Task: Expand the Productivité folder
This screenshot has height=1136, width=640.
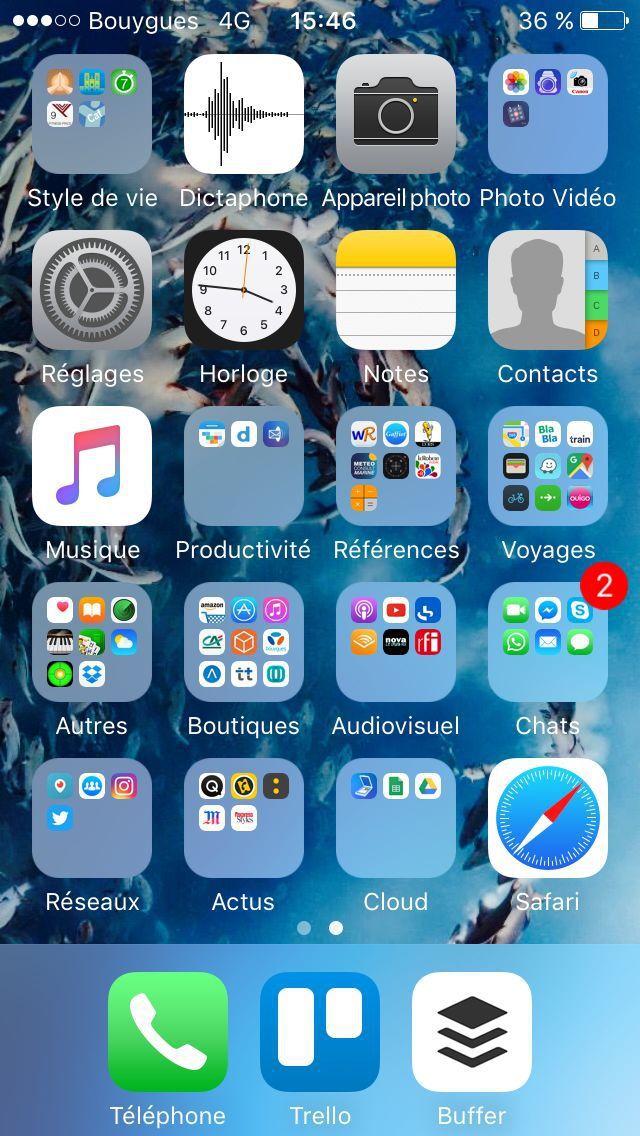Action: [x=244, y=466]
